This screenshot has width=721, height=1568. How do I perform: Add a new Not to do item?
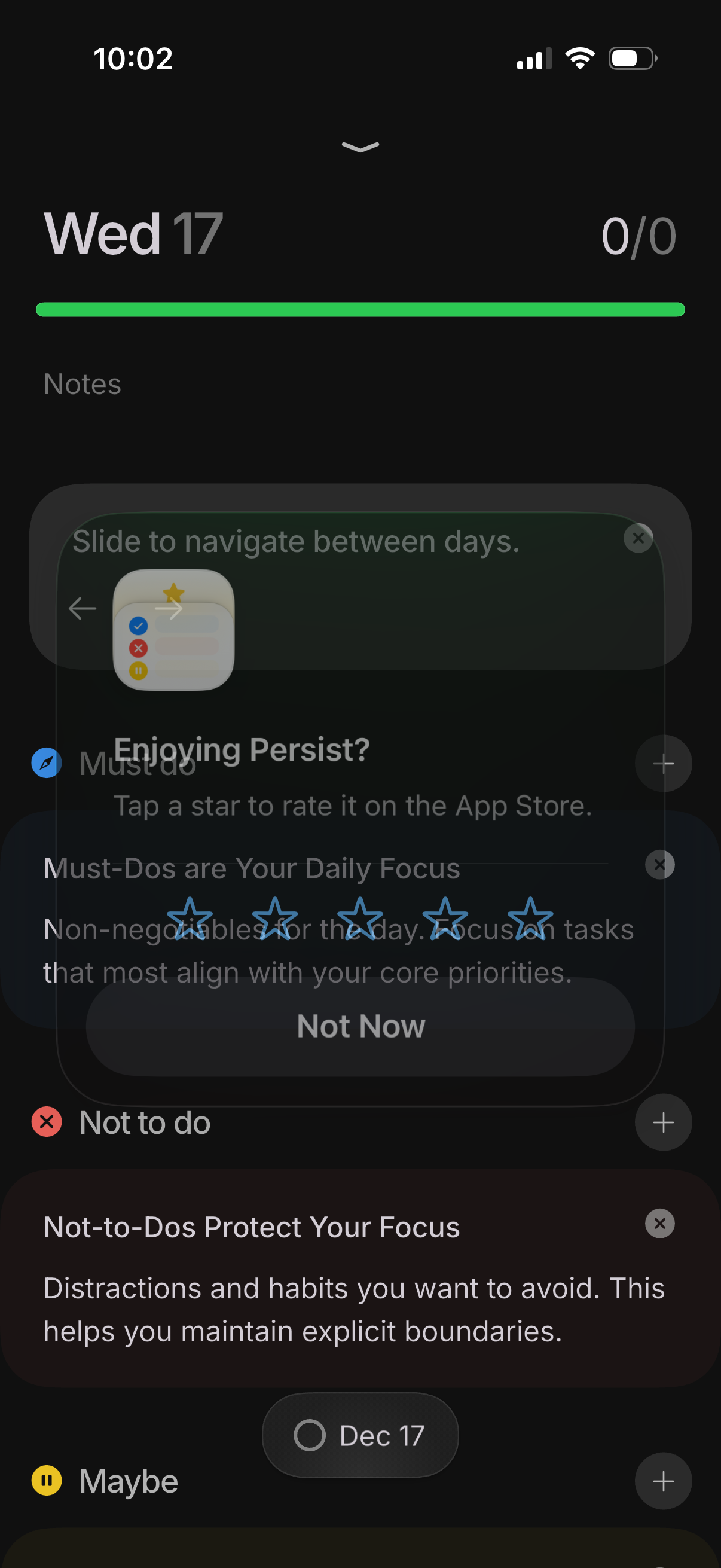tap(662, 1122)
